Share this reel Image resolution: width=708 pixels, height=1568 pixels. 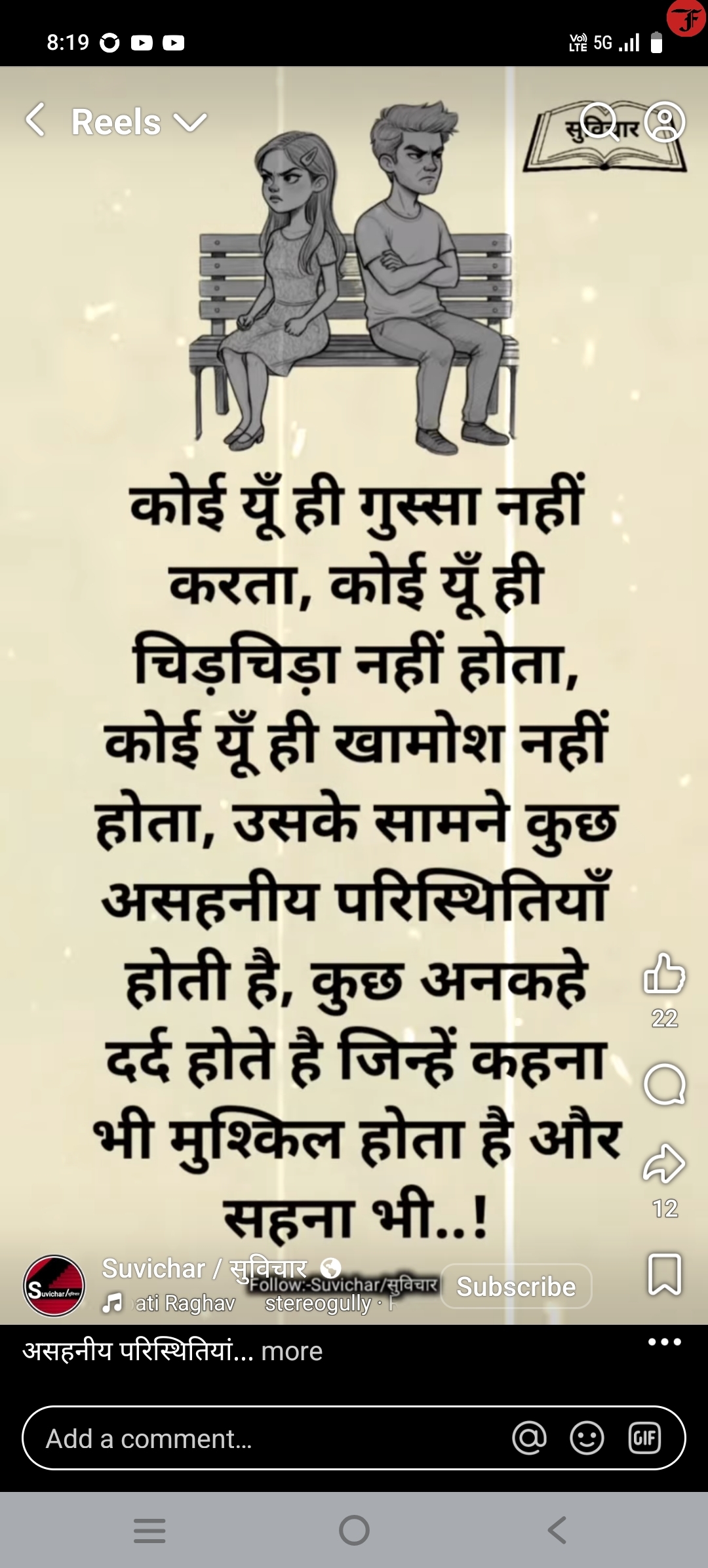pyautogui.click(x=664, y=1165)
